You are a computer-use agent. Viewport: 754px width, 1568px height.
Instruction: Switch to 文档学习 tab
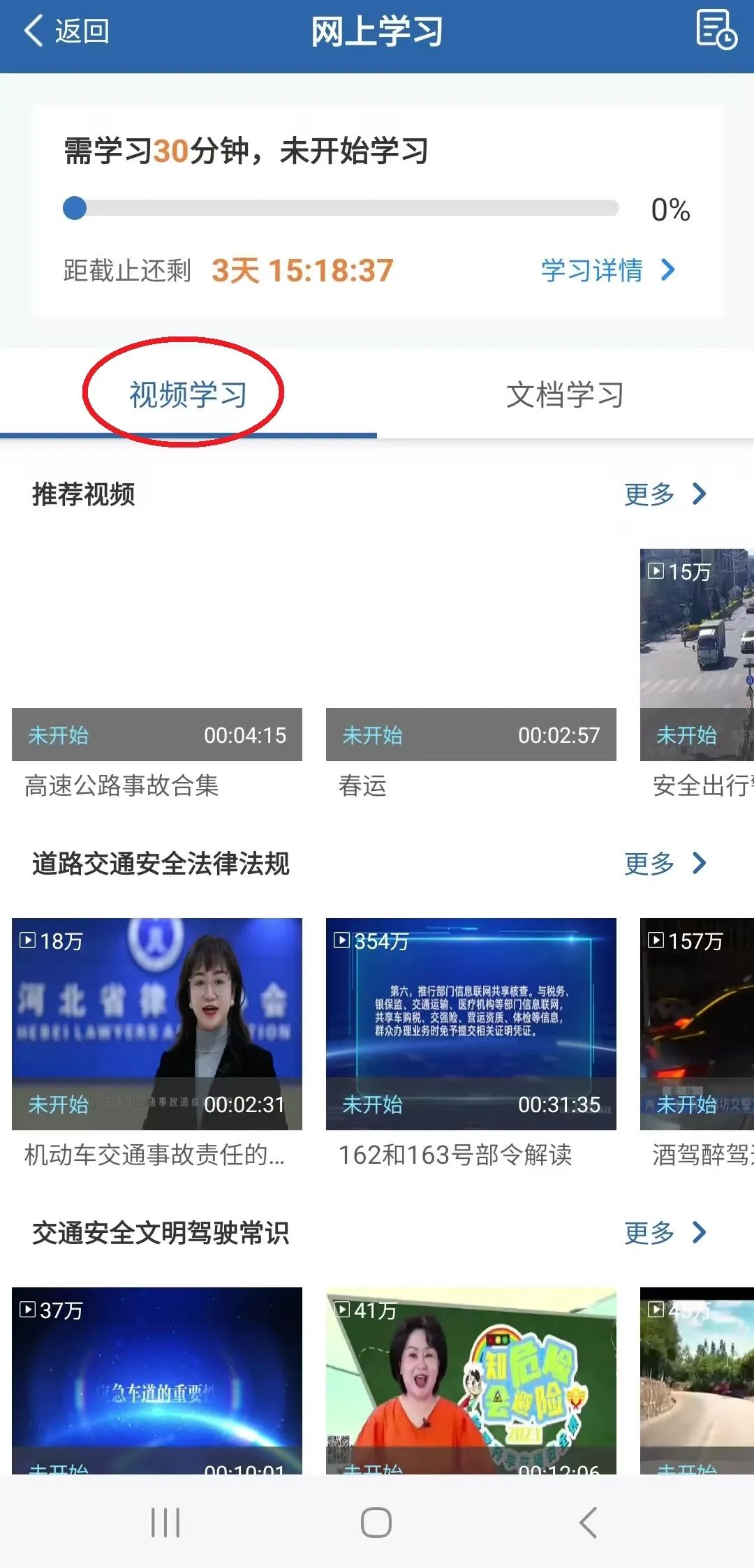[565, 394]
